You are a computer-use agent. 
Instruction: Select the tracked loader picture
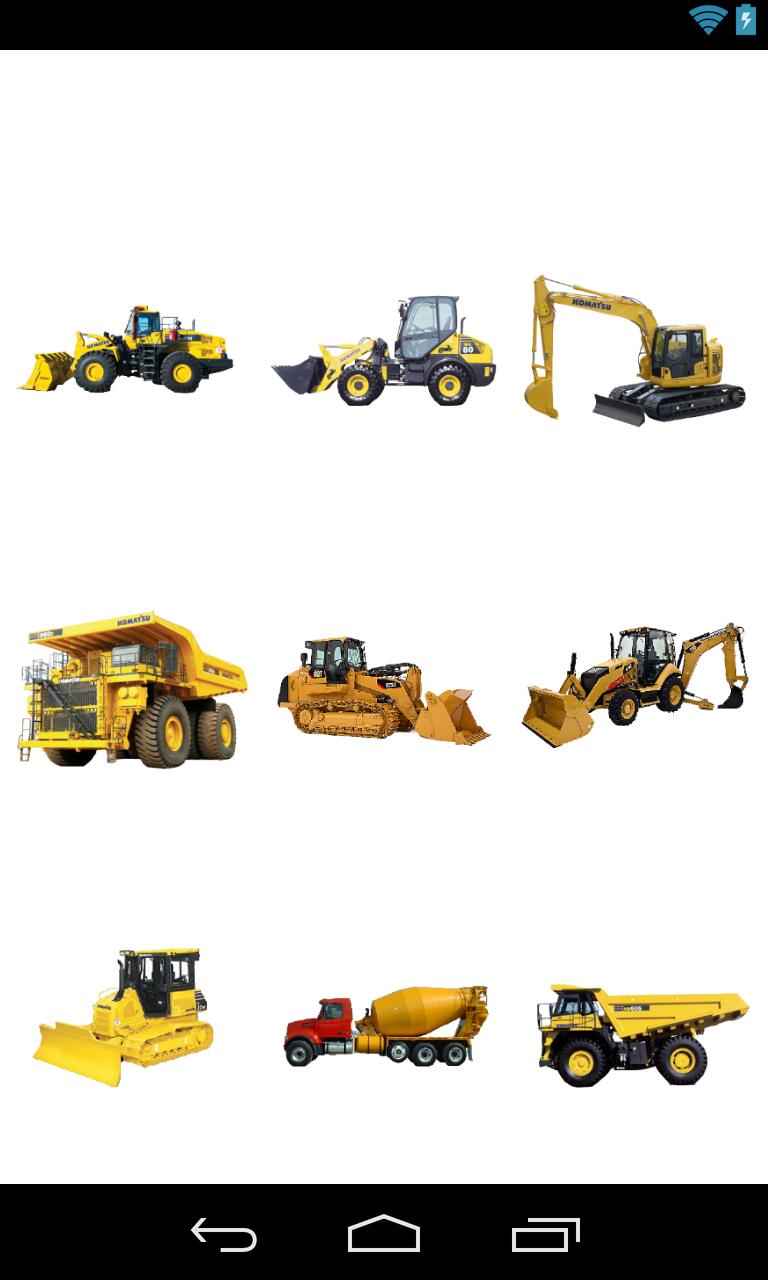click(385, 690)
